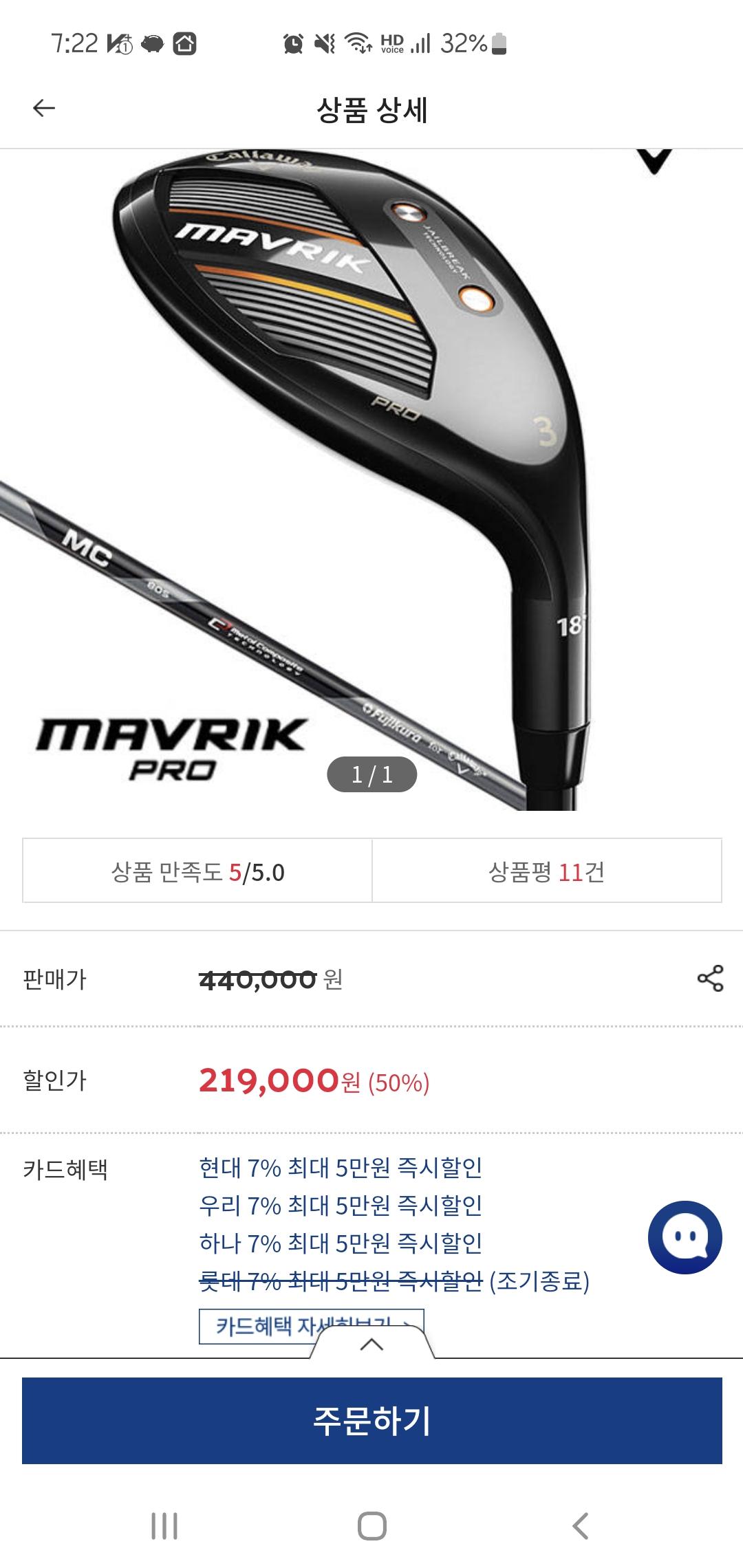Expand the bottom order panel handle
Viewport: 743px width, 1568px height.
click(371, 1344)
